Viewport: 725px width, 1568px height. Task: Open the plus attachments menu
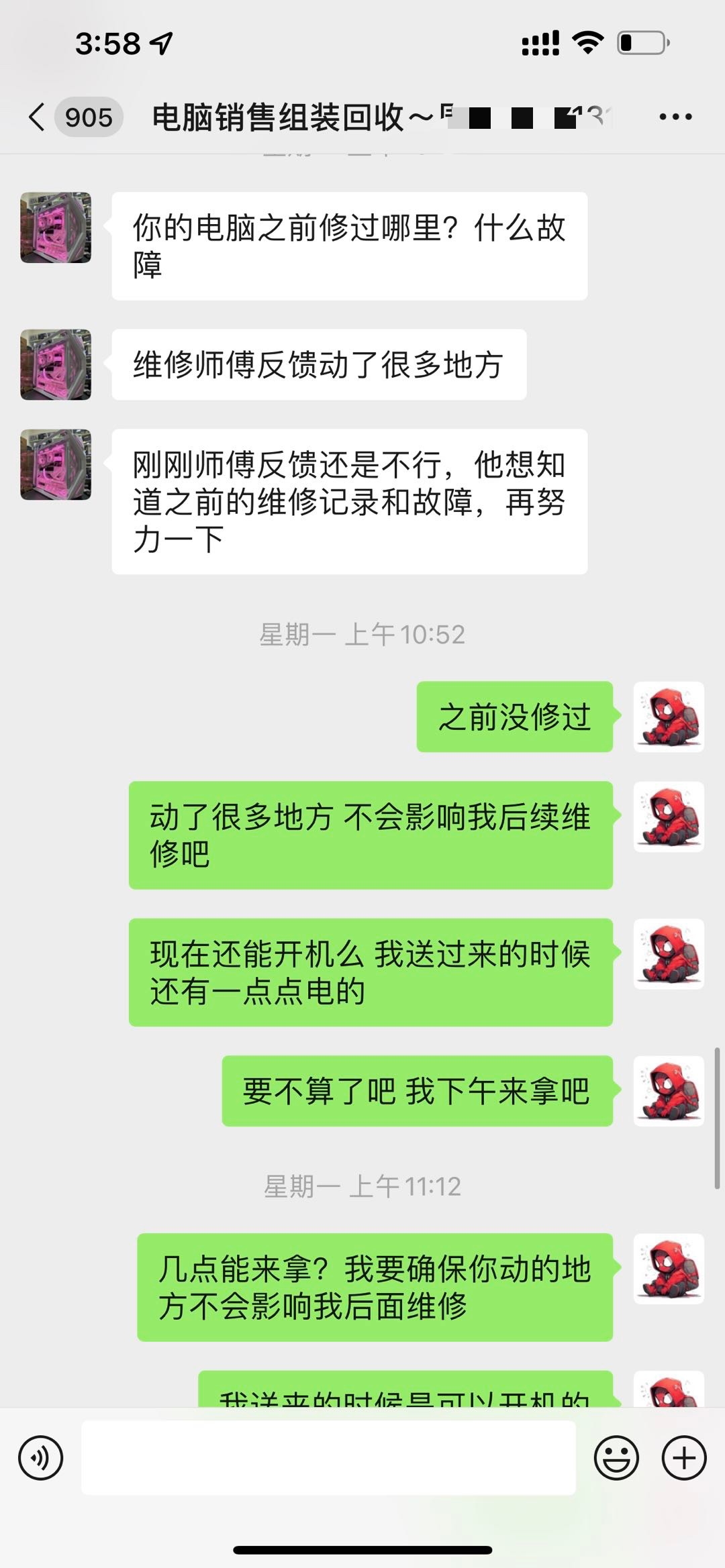click(x=684, y=1457)
